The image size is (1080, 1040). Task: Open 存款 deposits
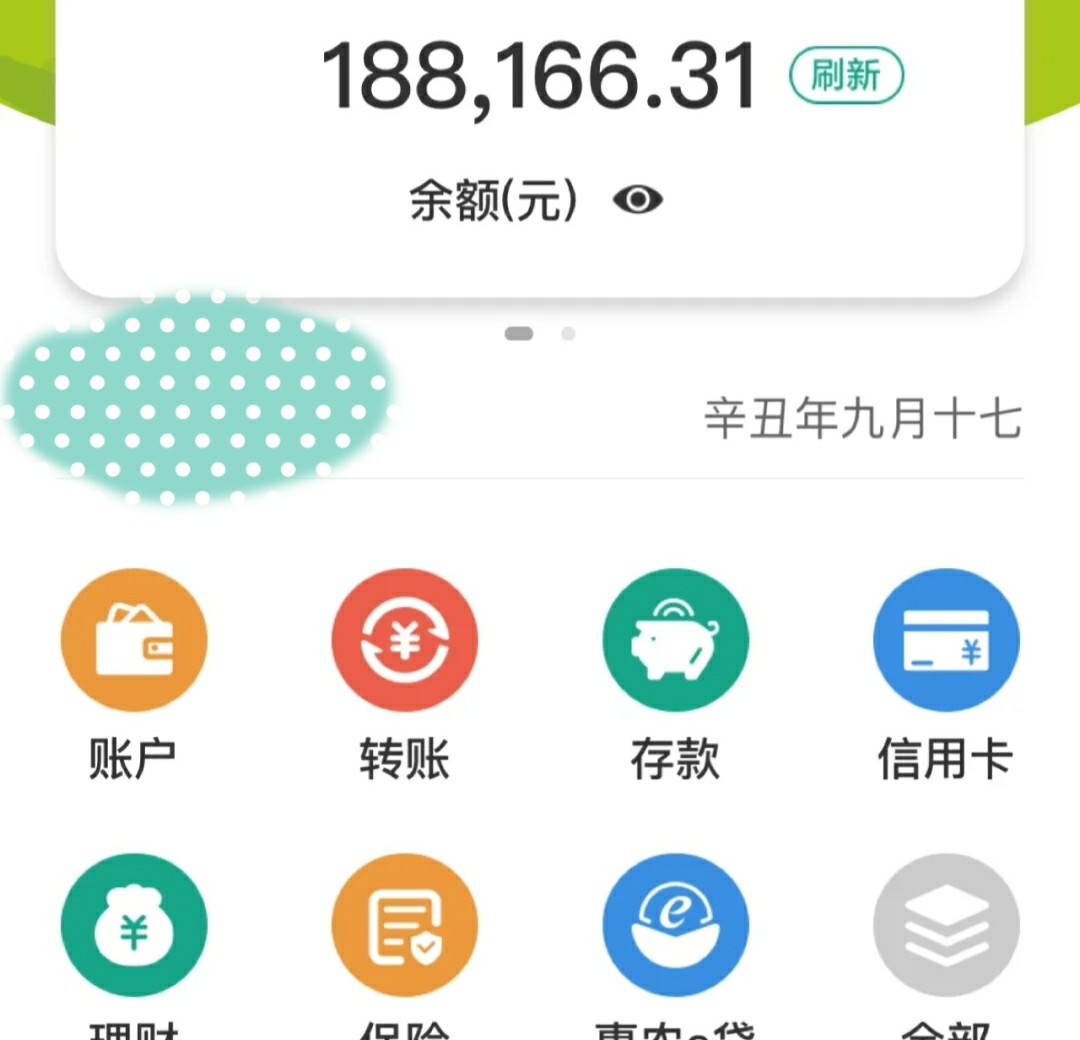675,641
